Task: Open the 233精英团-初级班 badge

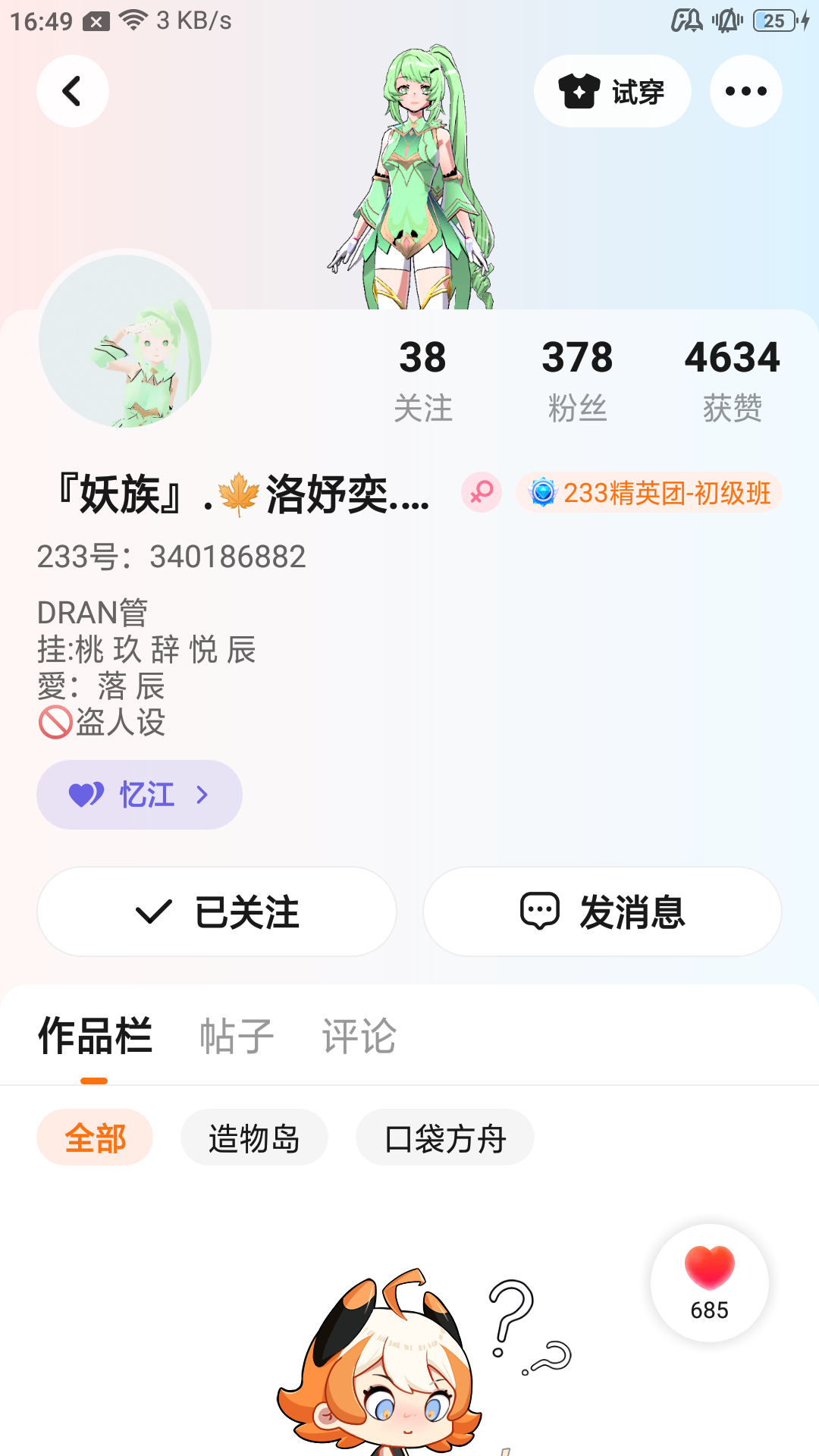Action: click(649, 493)
